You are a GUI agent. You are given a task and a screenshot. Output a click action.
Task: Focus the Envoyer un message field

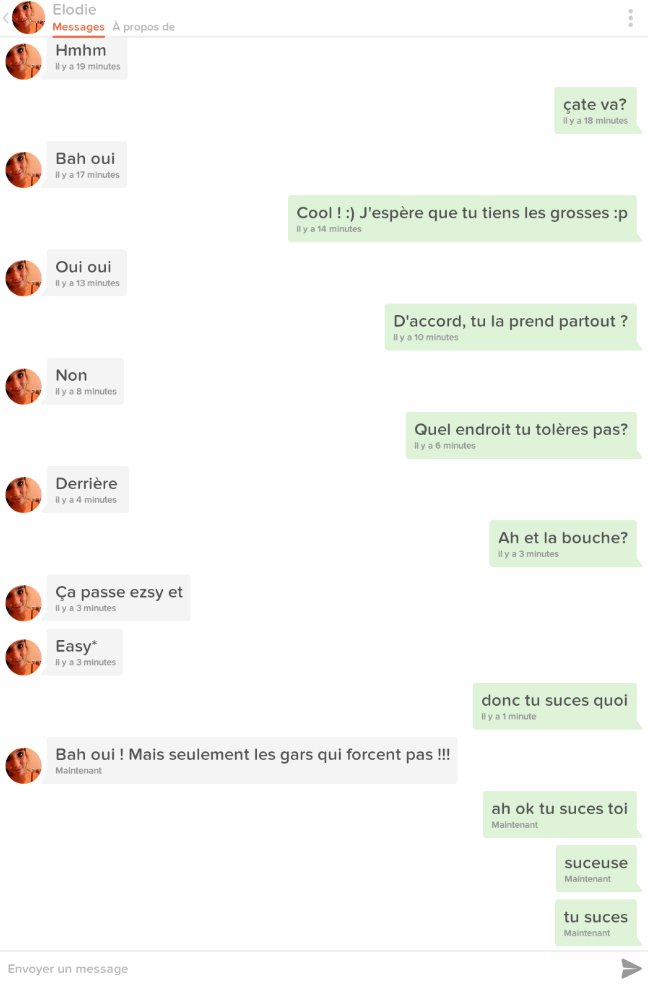coord(300,968)
